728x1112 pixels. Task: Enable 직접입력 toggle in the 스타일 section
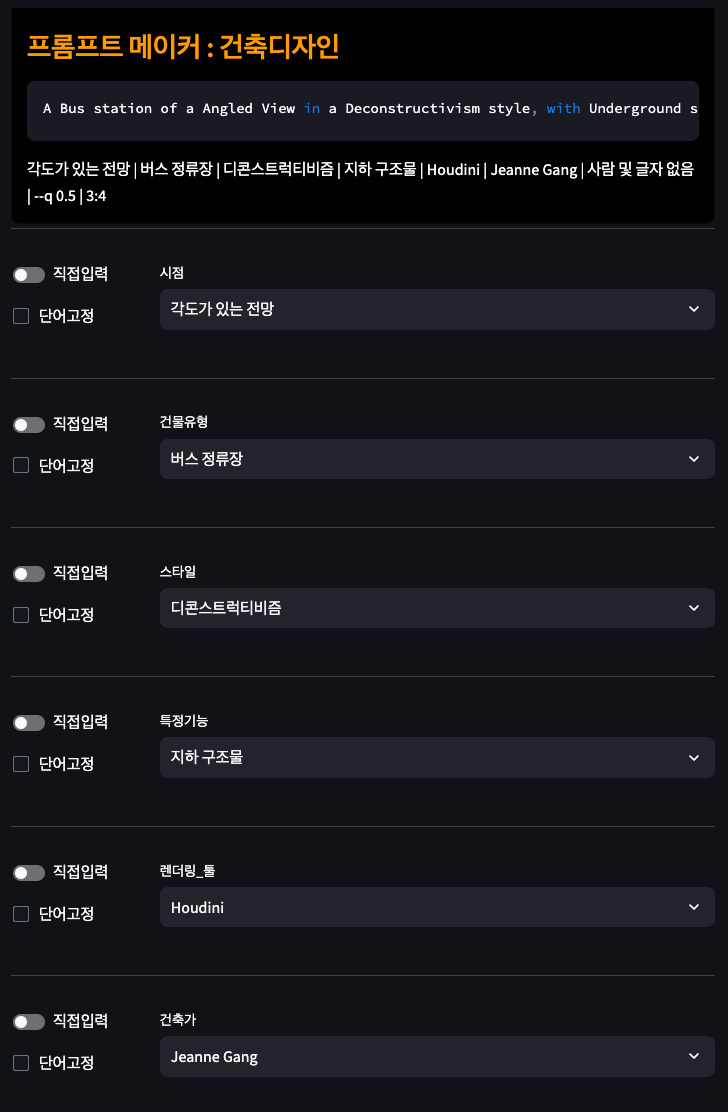click(x=29, y=573)
